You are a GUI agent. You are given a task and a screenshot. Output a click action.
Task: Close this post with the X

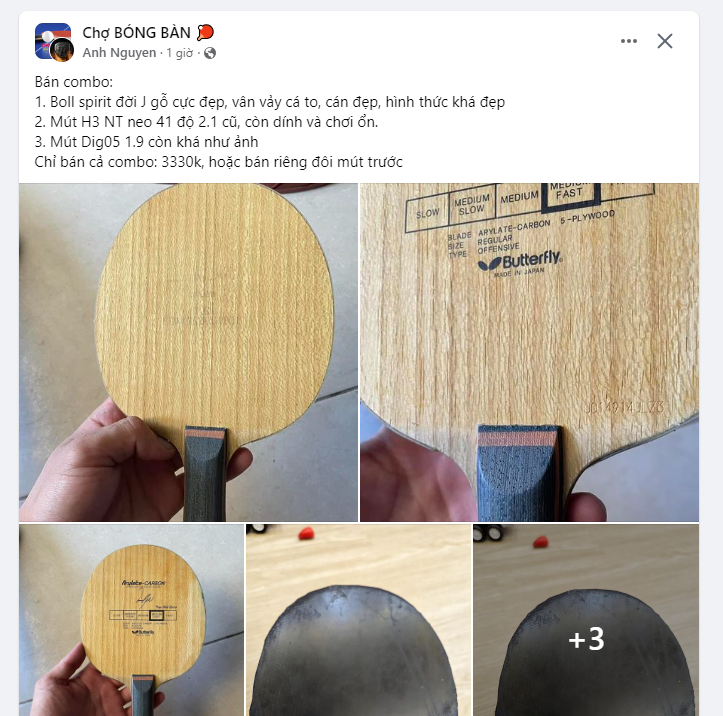[665, 41]
